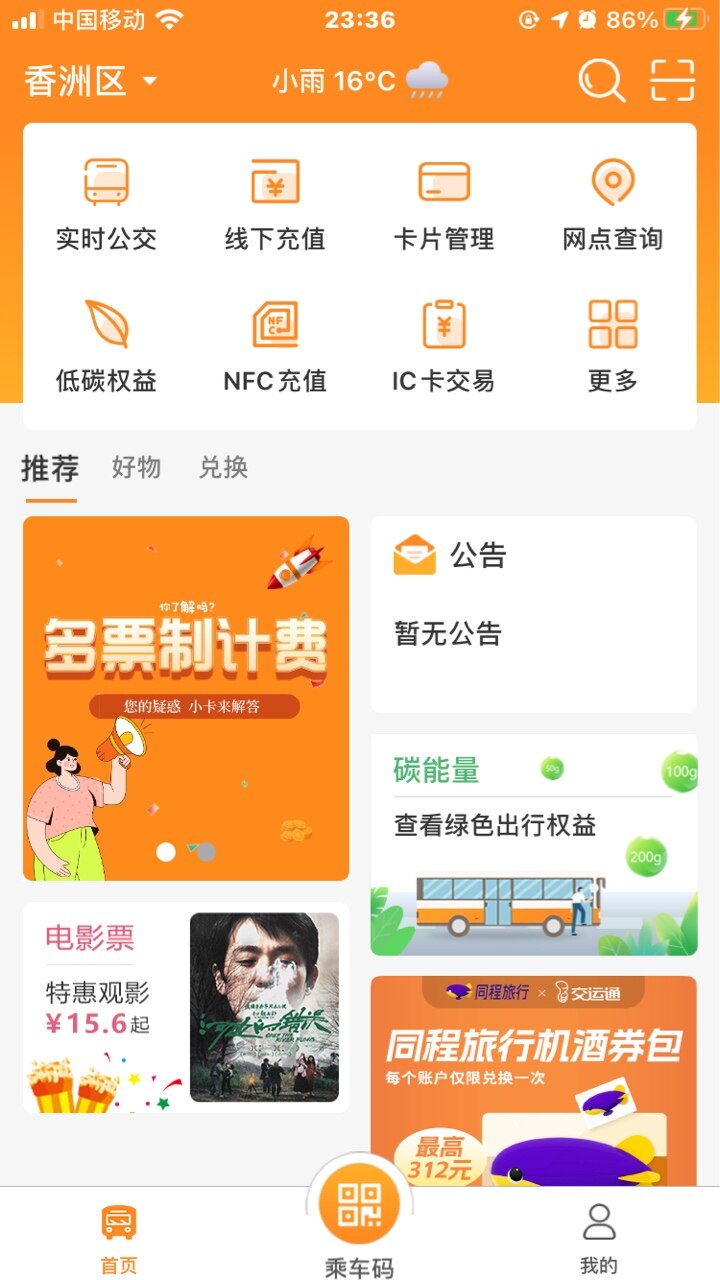720x1280 pixels.
Task: Tap the search magnifier icon
Action: (x=601, y=80)
